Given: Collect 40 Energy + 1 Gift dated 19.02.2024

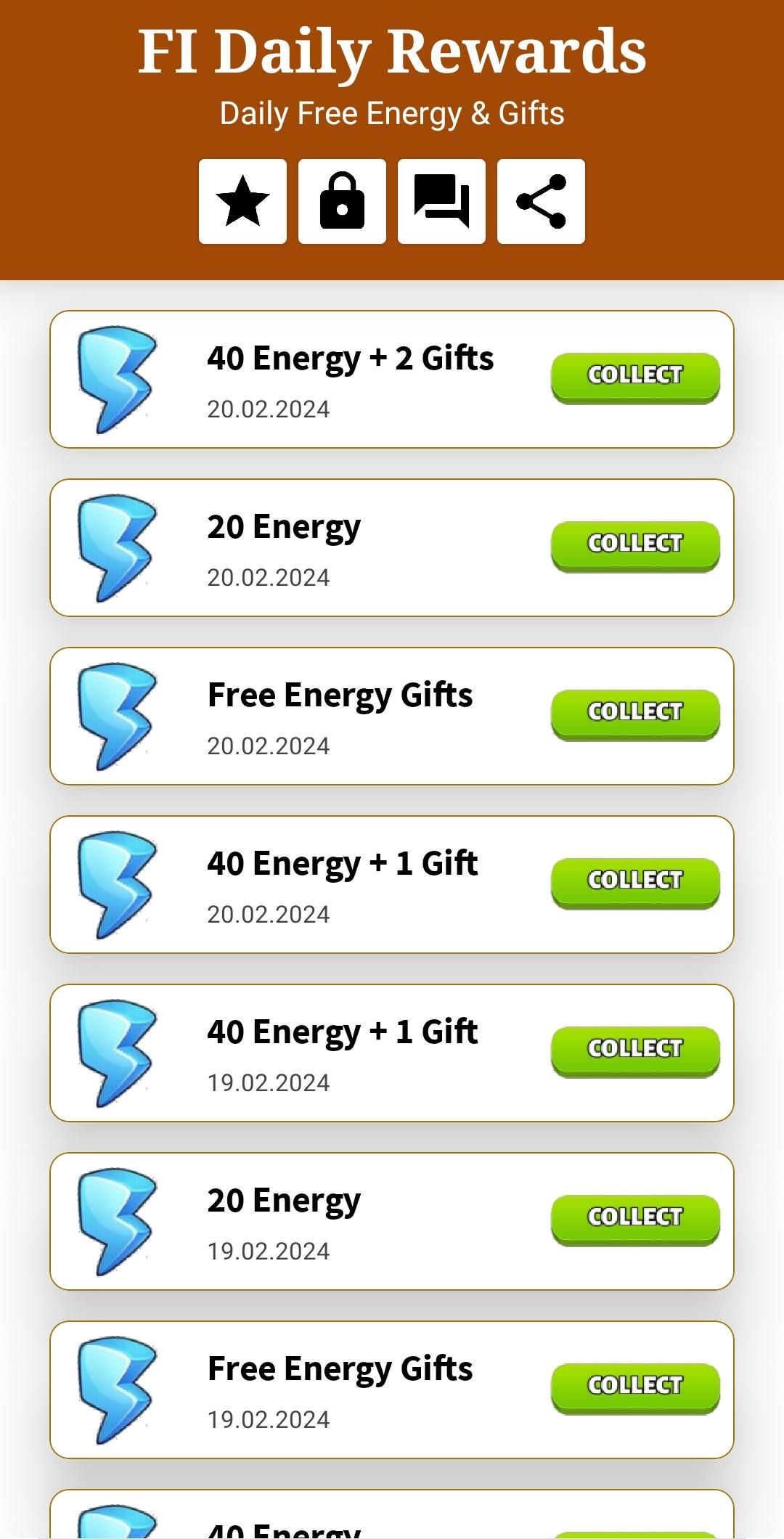Looking at the screenshot, I should (x=635, y=1050).
